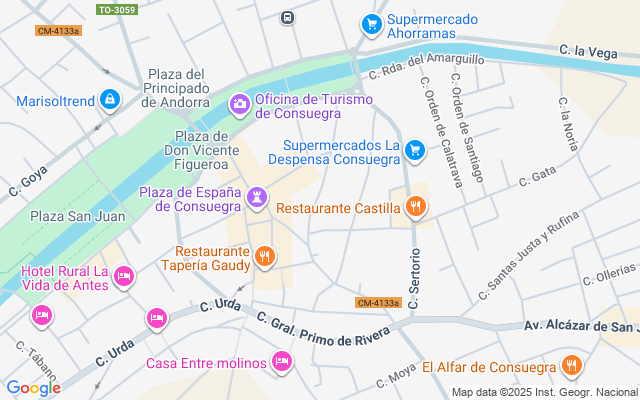This screenshot has width=640, height=400.
Task: Open Hotel Rural La Vida de Antes pin
Action: [x=124, y=276]
